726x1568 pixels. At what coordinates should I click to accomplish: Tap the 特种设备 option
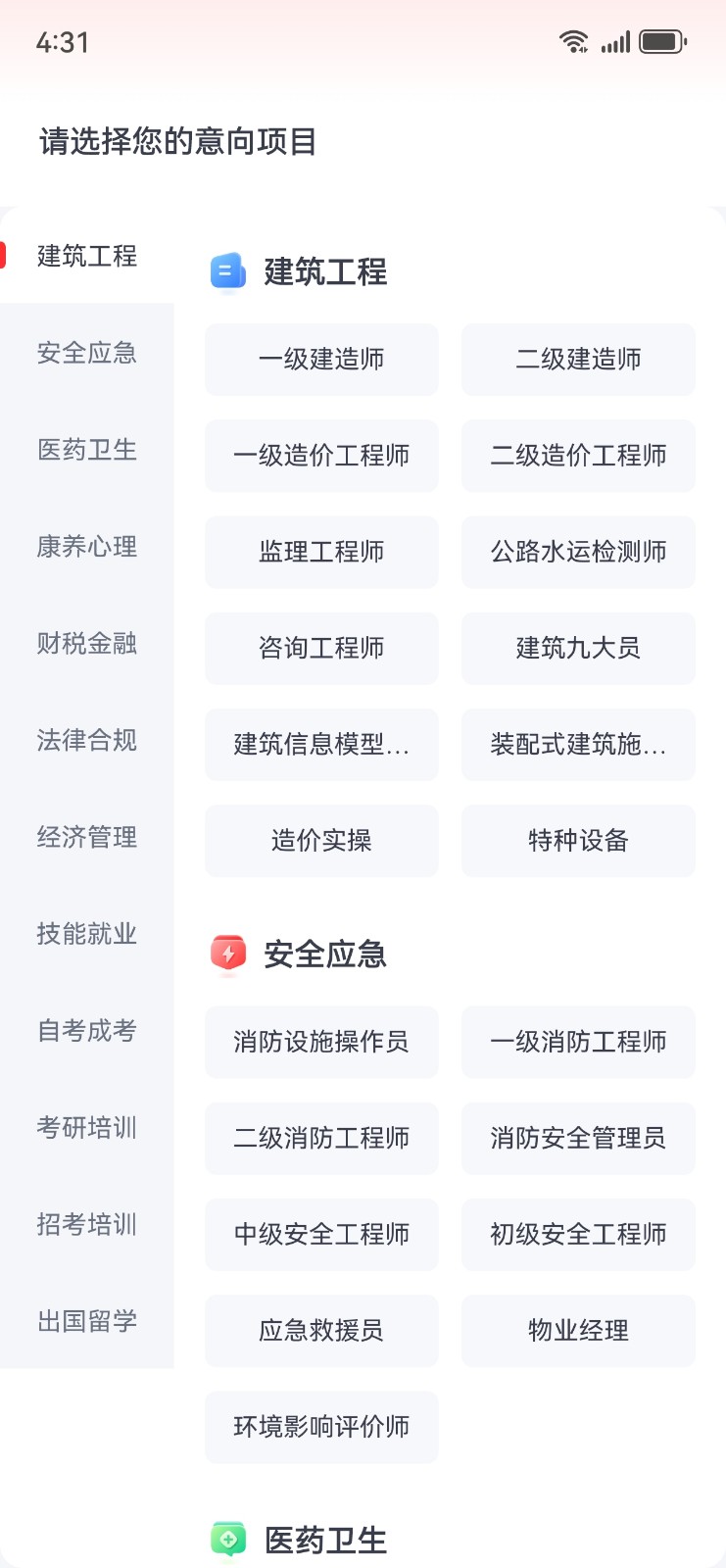click(578, 841)
